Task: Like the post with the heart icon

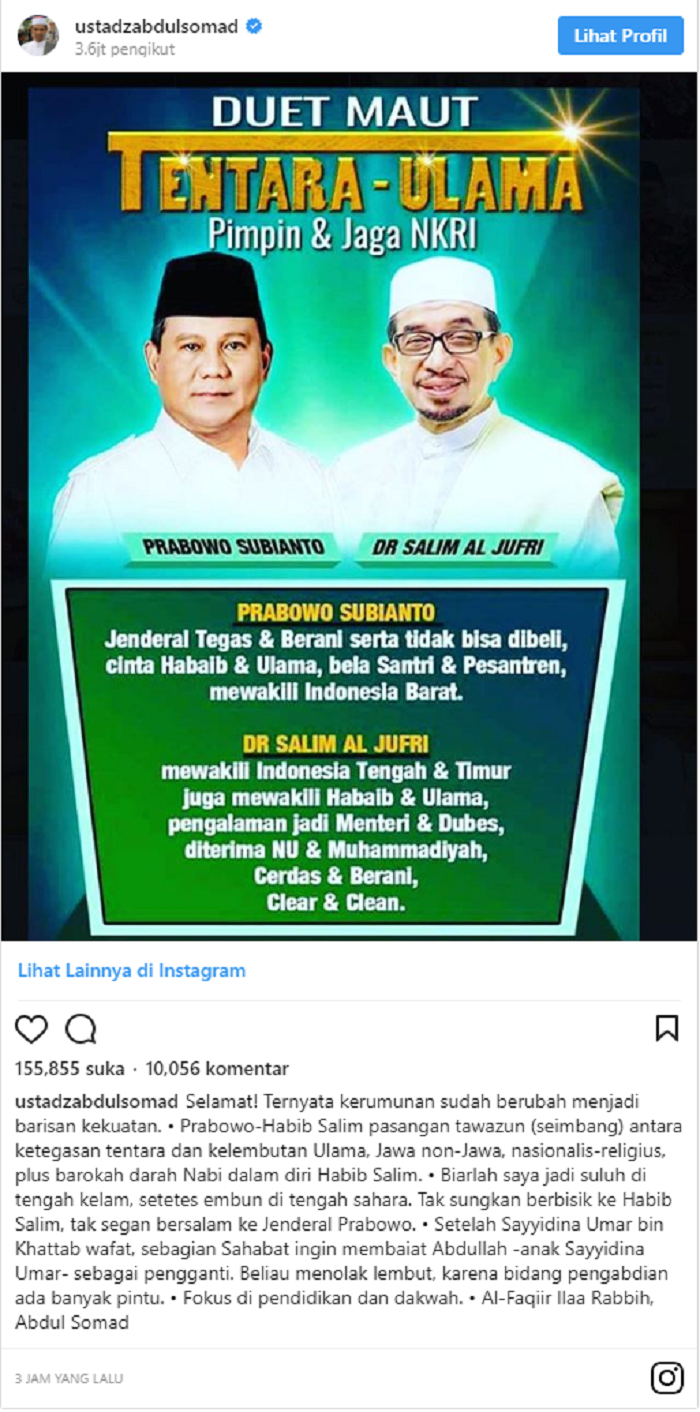Action: point(32,1029)
